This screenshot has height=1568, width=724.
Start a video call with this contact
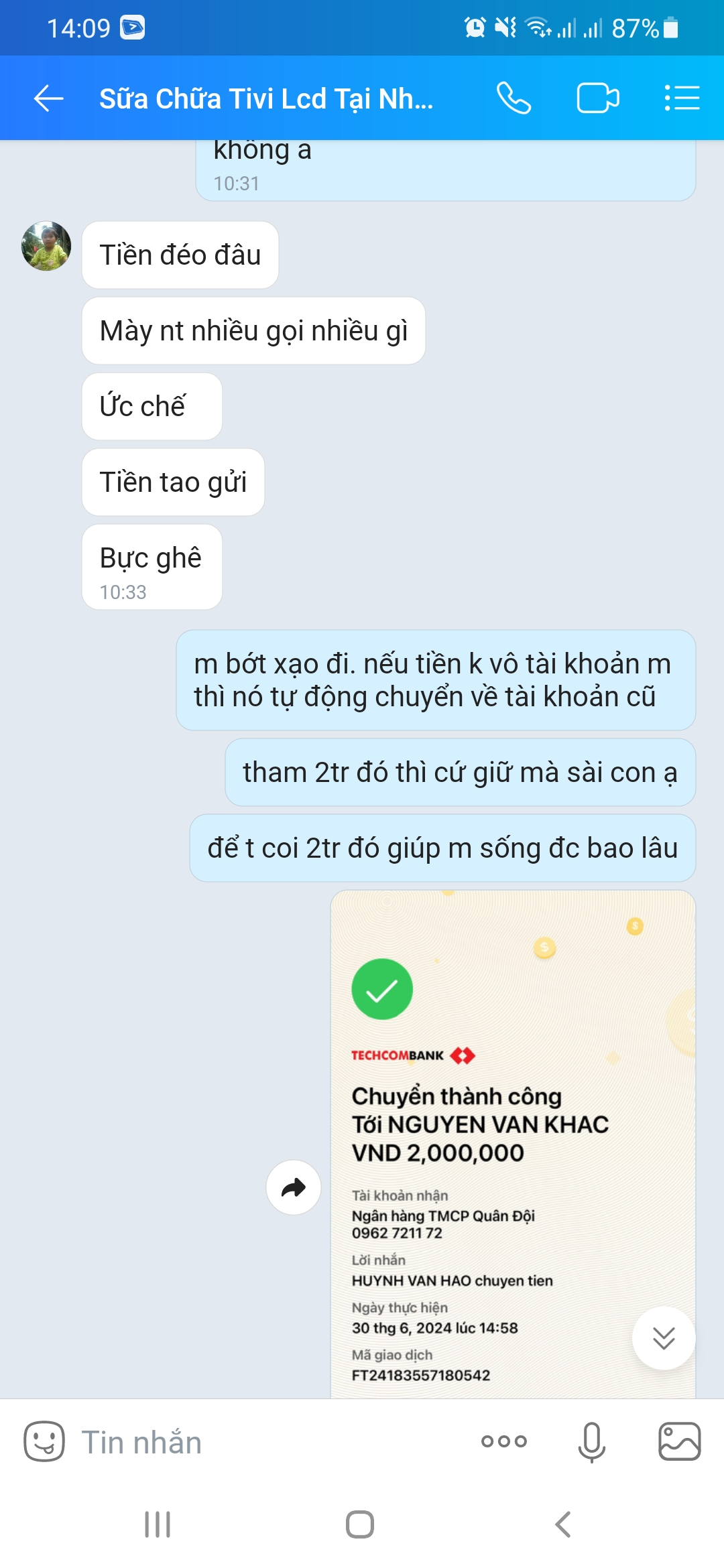coord(597,99)
